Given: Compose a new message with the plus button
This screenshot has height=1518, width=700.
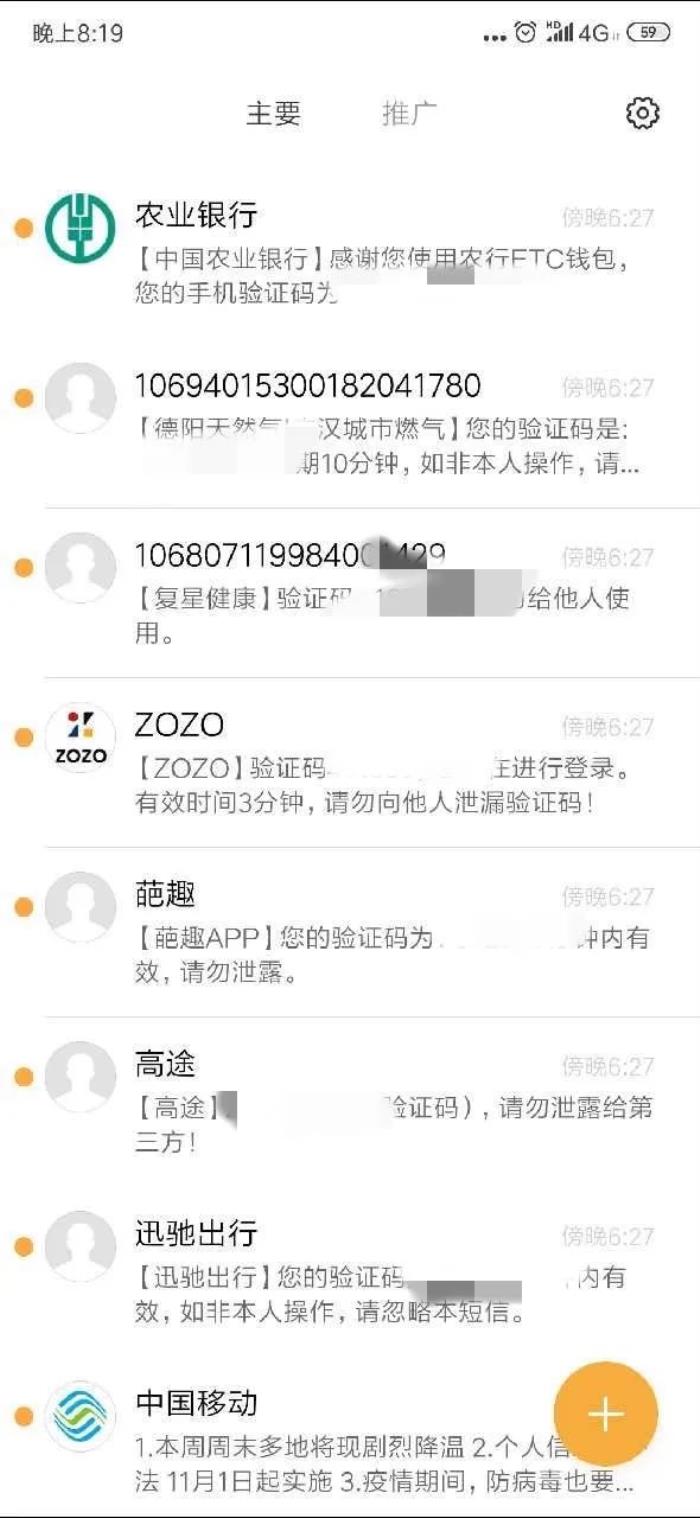Looking at the screenshot, I should pyautogui.click(x=605, y=1414).
